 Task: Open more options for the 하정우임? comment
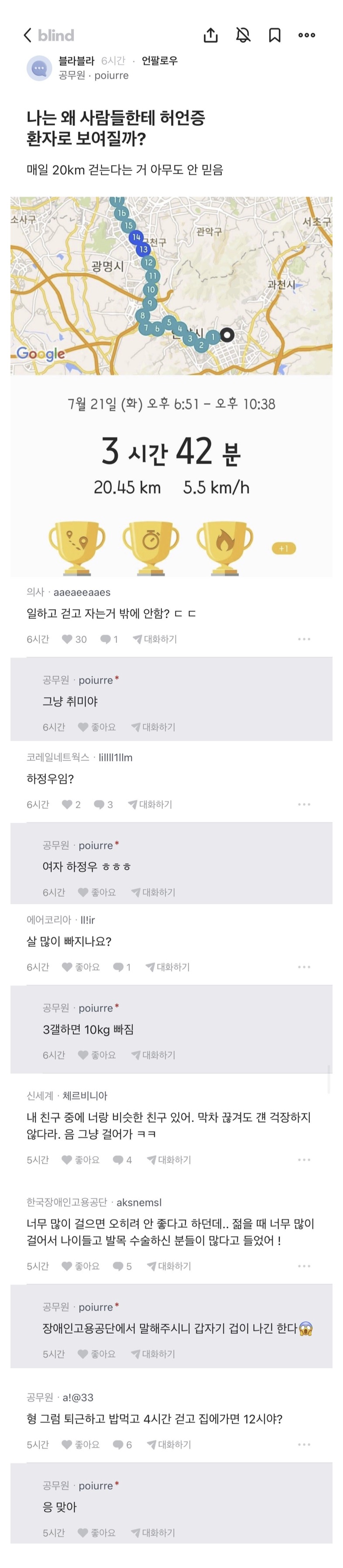click(304, 804)
